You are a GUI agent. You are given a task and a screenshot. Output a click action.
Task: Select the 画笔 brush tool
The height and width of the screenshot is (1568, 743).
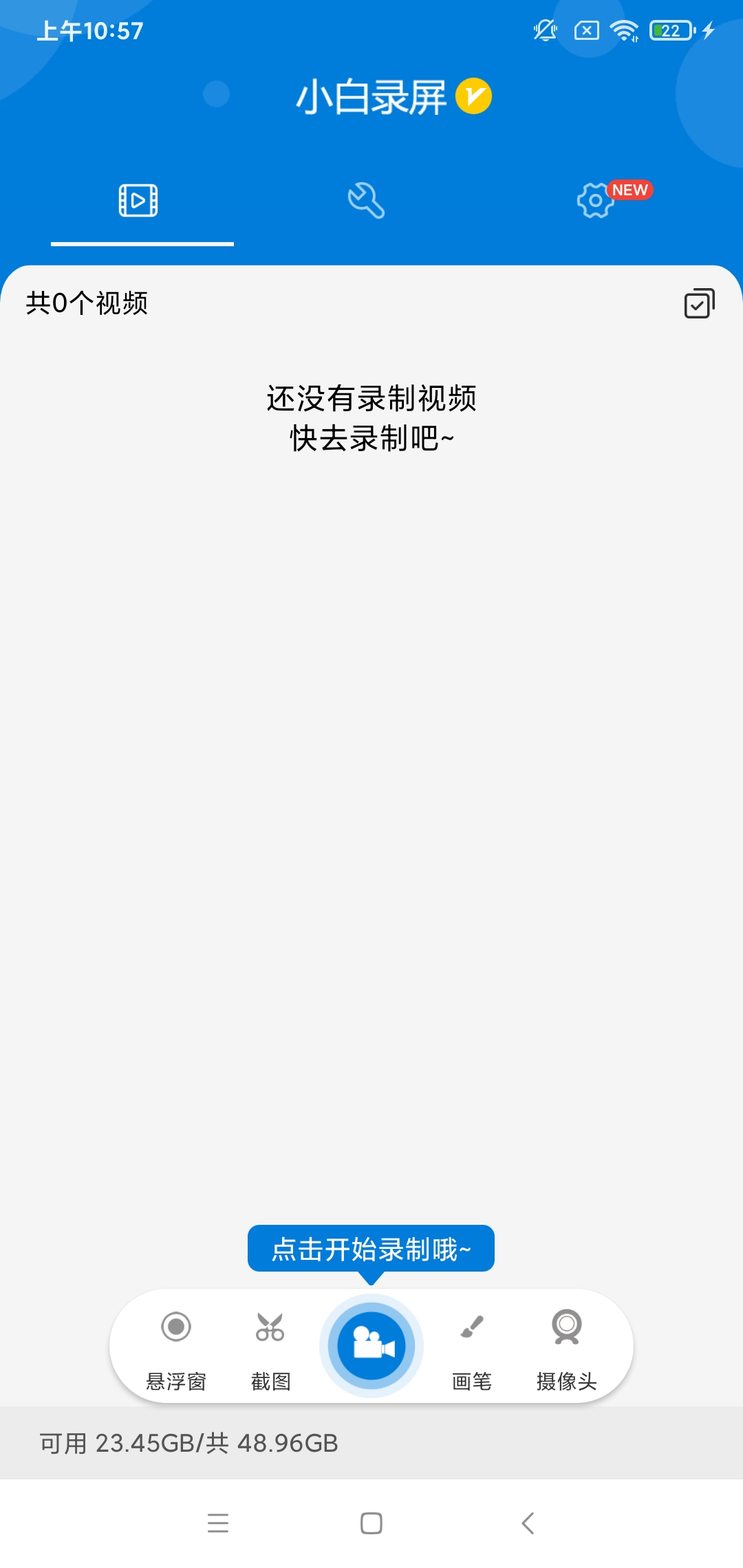[x=472, y=1344]
